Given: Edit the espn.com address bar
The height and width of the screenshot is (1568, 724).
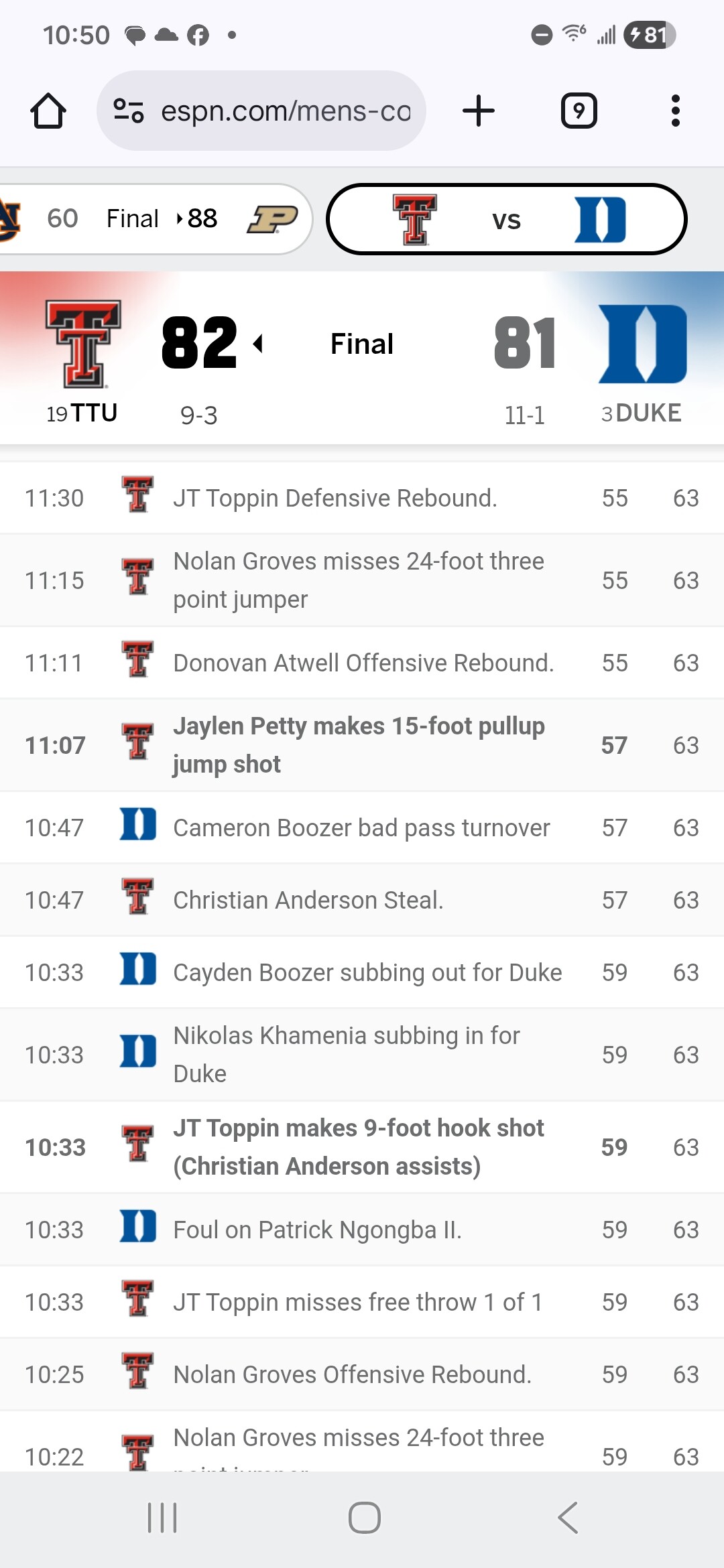Looking at the screenshot, I should [x=285, y=111].
